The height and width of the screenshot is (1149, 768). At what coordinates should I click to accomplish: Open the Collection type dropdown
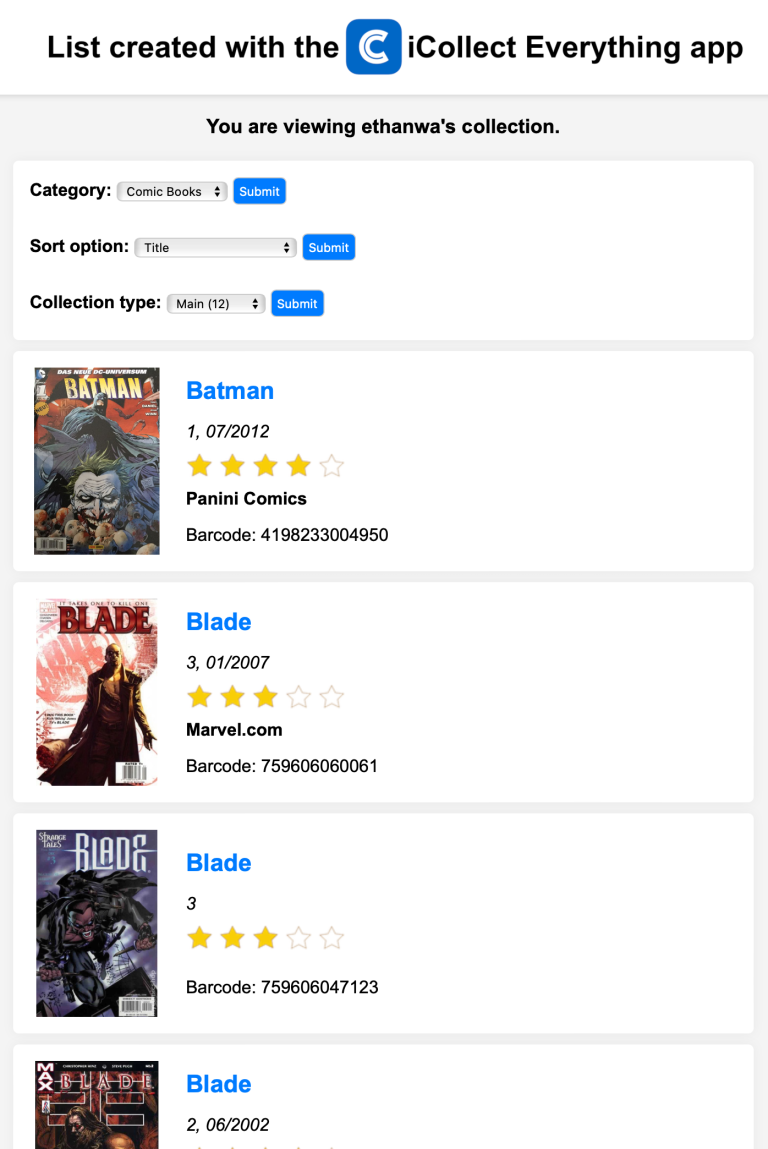click(x=215, y=303)
